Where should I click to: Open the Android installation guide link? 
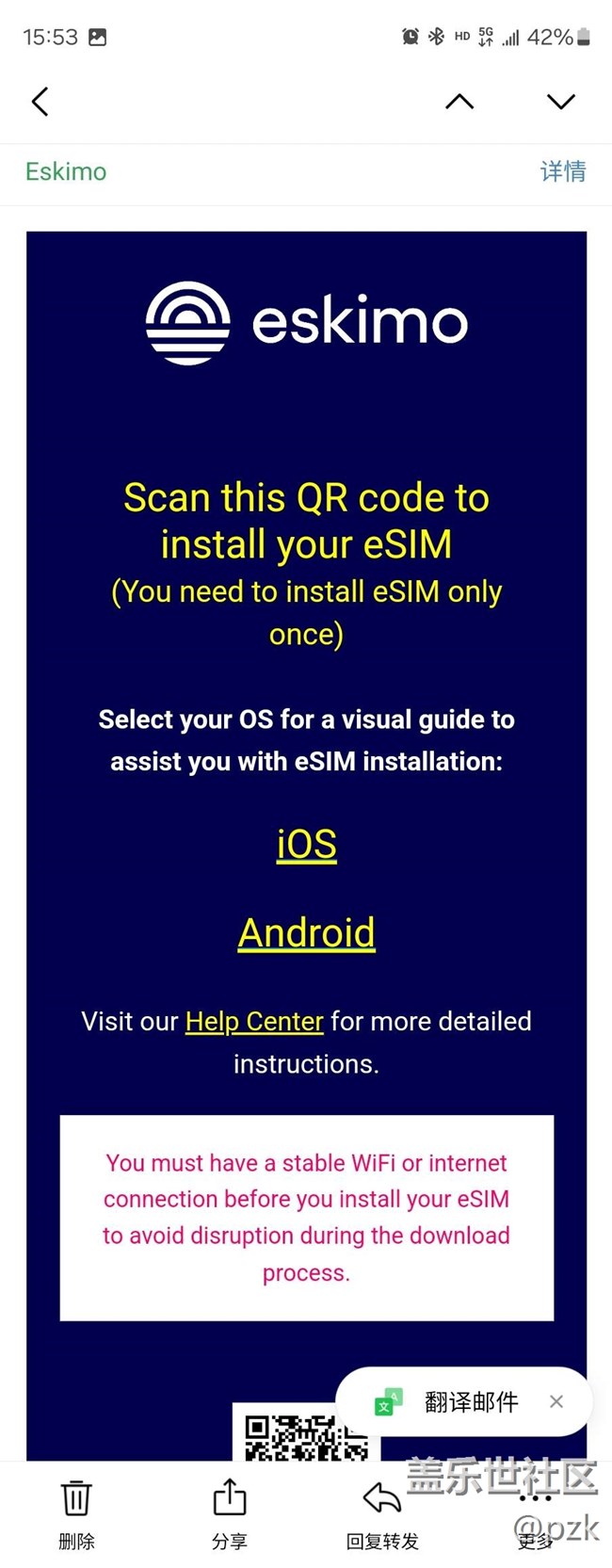(306, 932)
